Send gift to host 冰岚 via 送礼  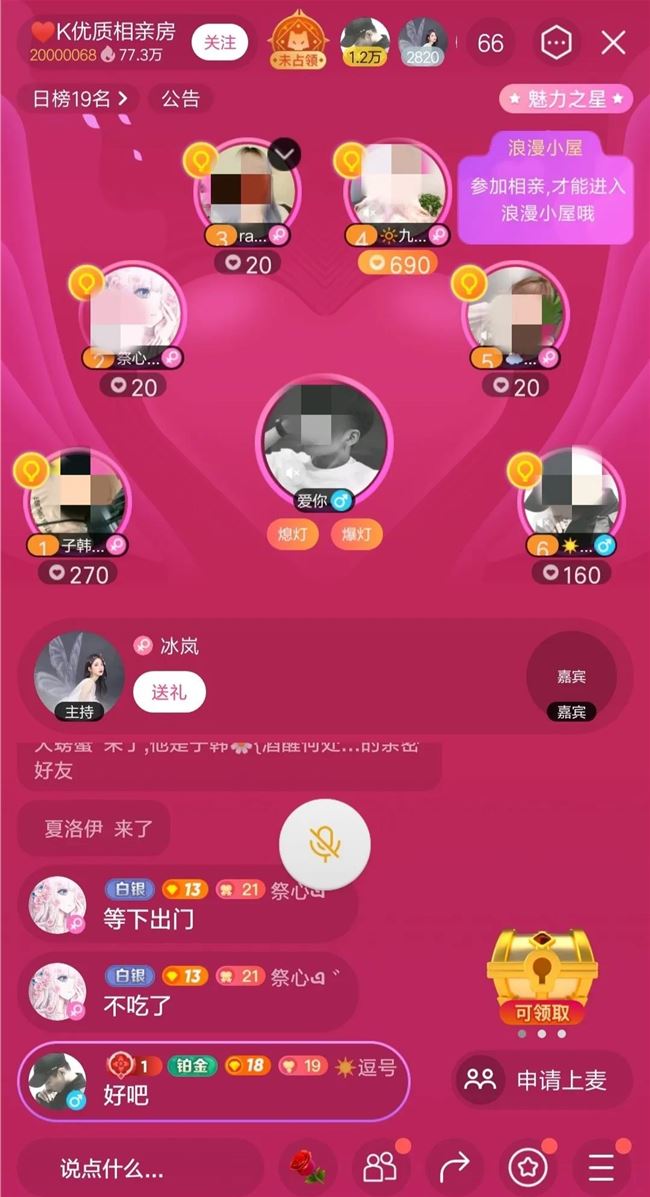[x=169, y=692]
